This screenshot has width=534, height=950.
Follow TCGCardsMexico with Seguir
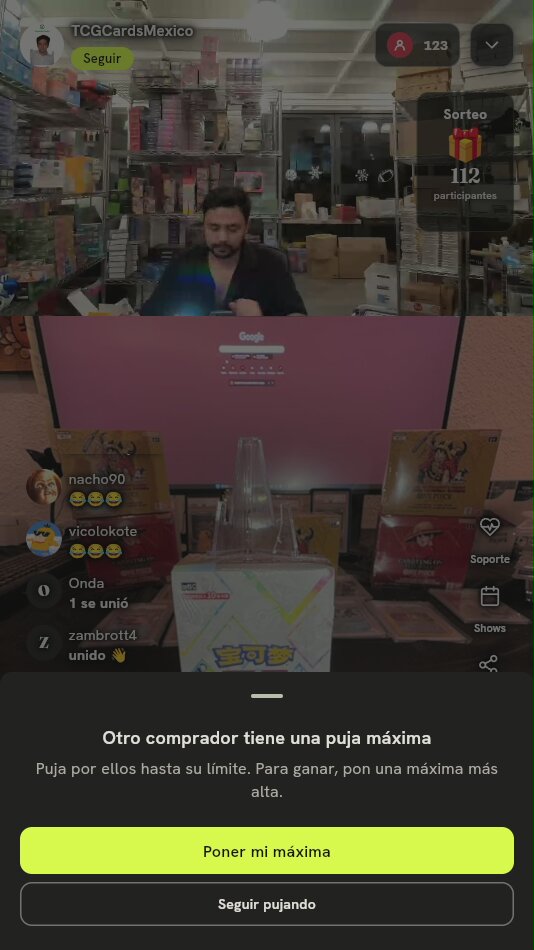pyautogui.click(x=102, y=59)
